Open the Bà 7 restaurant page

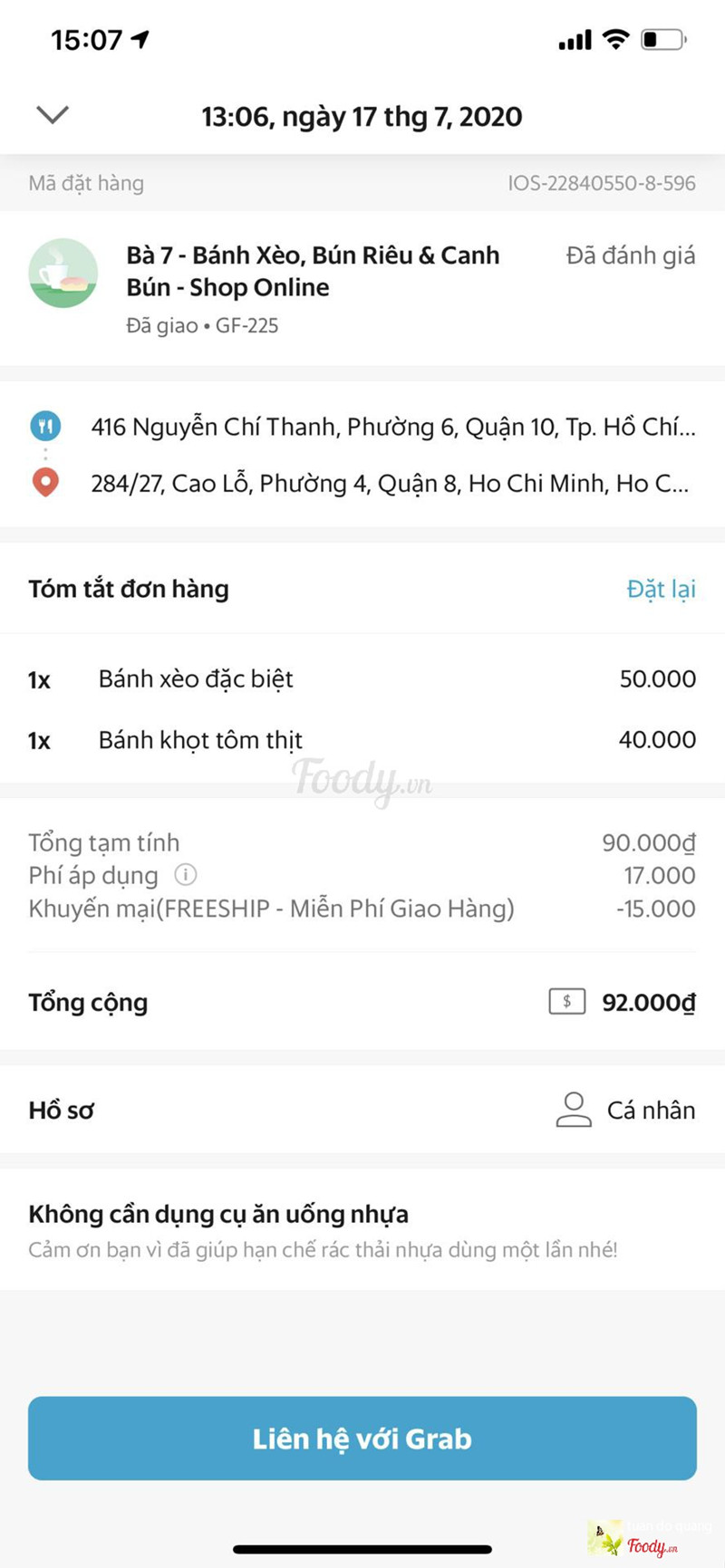[x=312, y=272]
